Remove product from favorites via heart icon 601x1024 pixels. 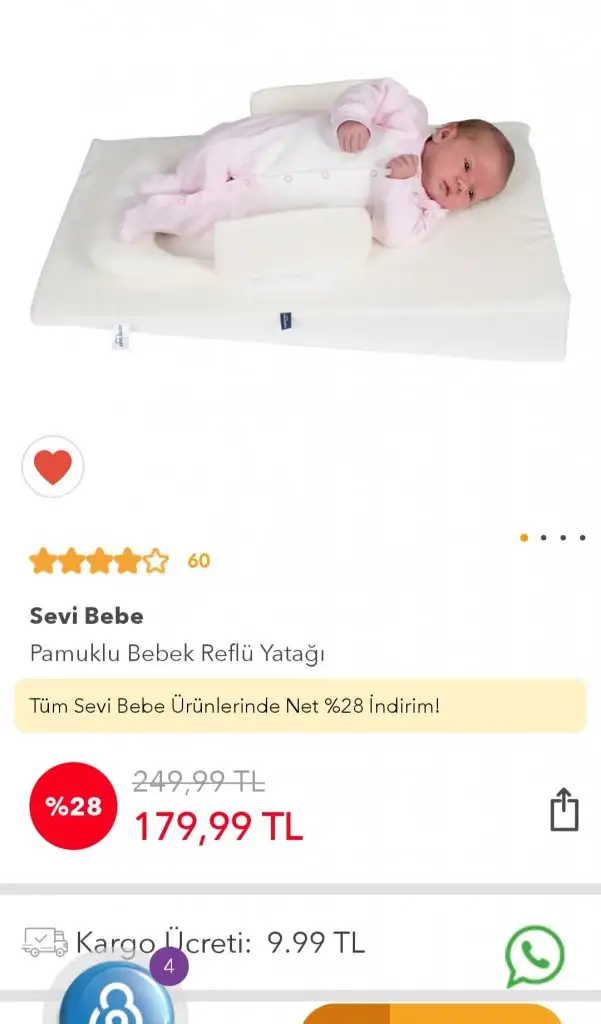[x=53, y=467]
